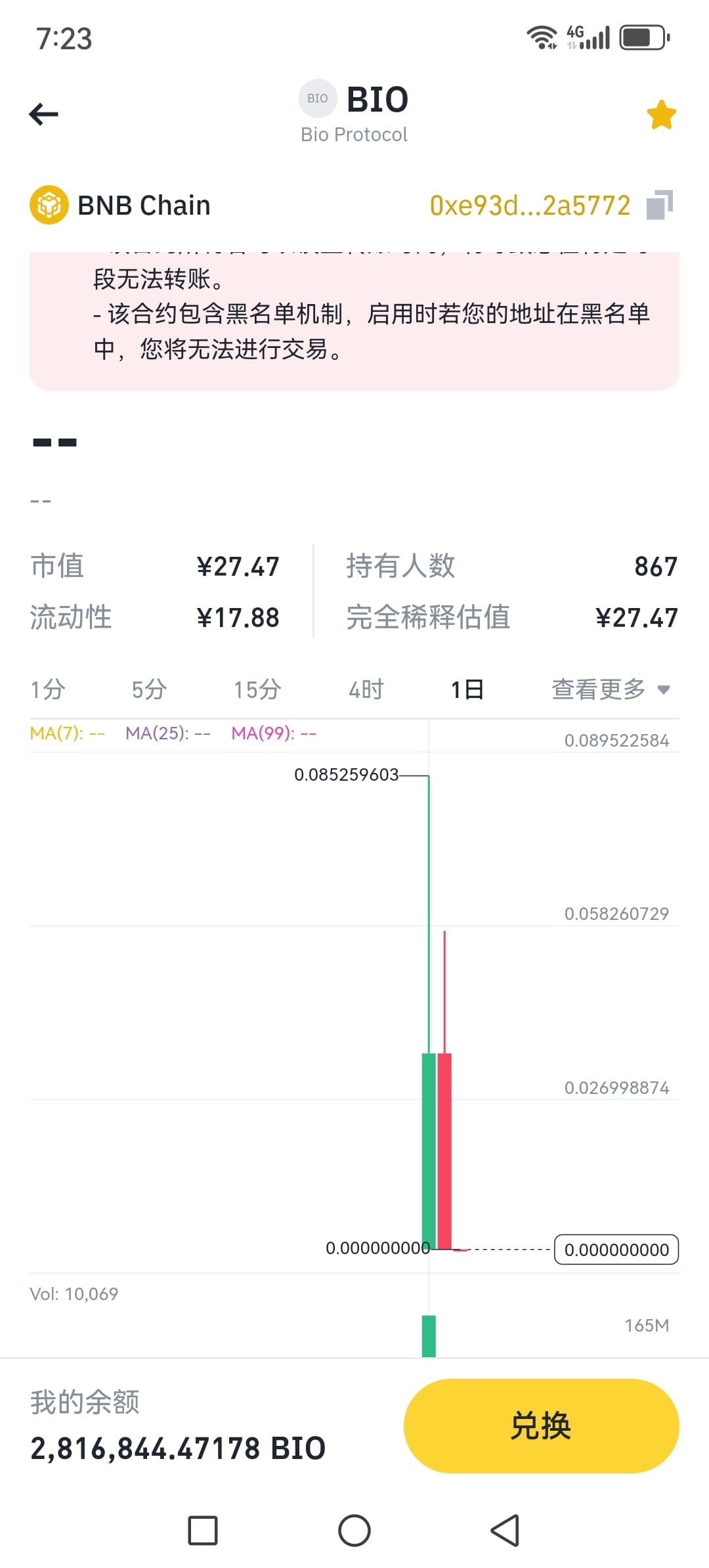Screen dimensions: 709x1568
Task: Expand the 查看更多 interval dropdown
Action: (611, 689)
